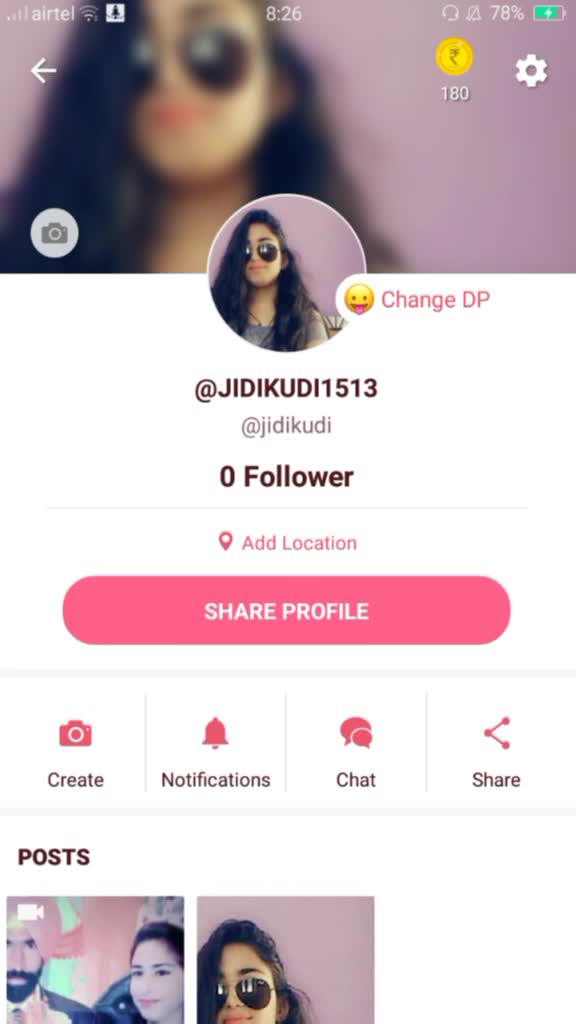Change cover photo using the camera icon
576x1024 pixels.
coord(54,232)
